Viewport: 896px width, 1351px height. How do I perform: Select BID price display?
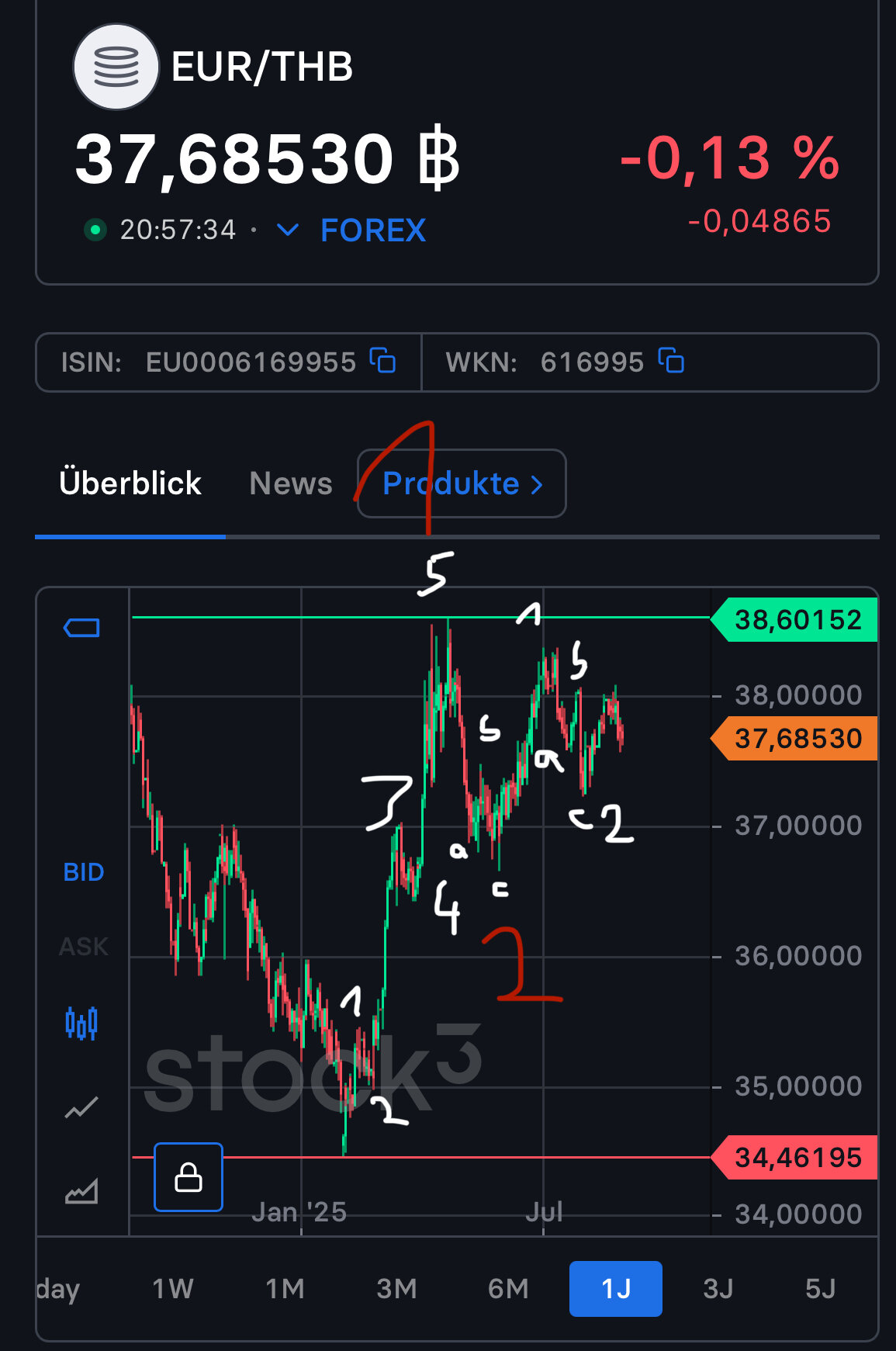[x=83, y=872]
